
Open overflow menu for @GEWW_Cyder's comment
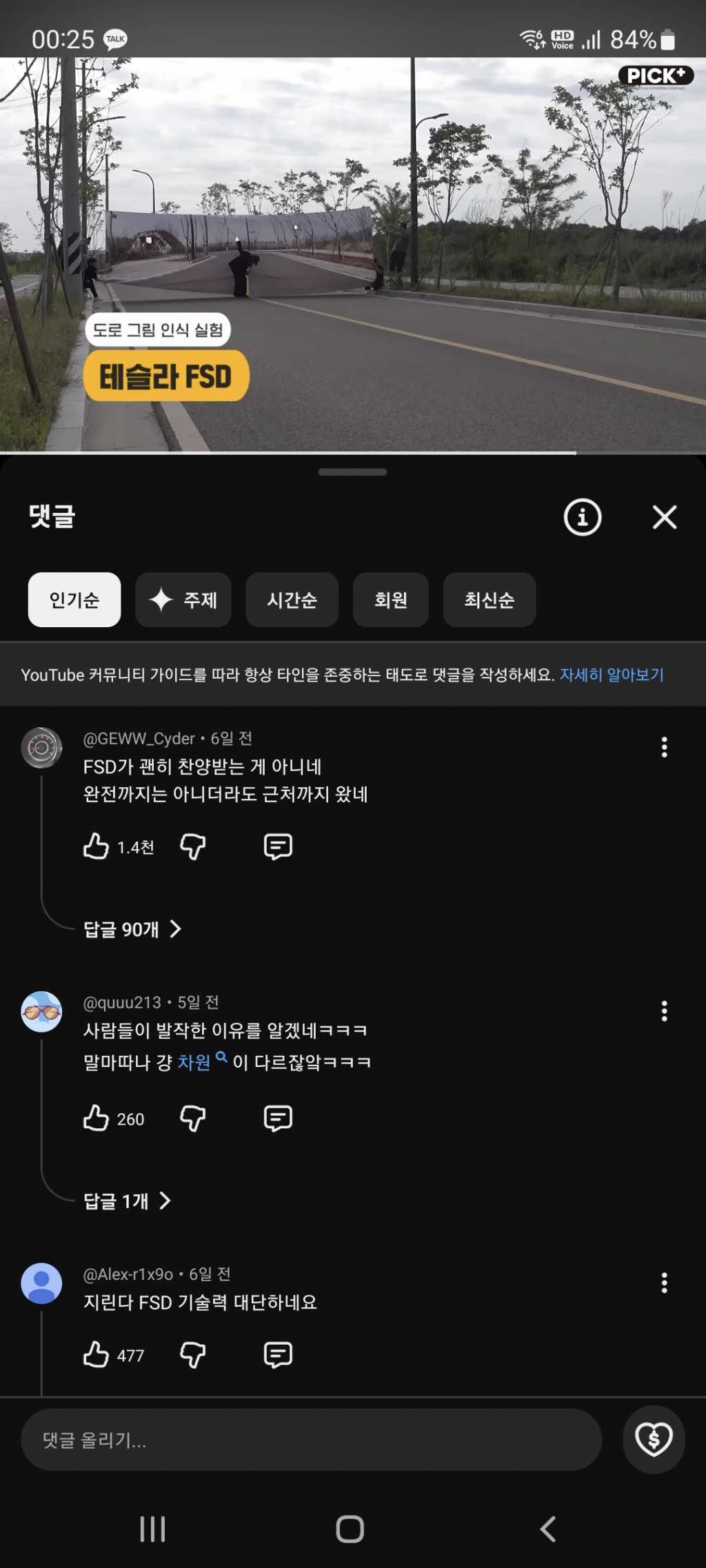pos(664,747)
